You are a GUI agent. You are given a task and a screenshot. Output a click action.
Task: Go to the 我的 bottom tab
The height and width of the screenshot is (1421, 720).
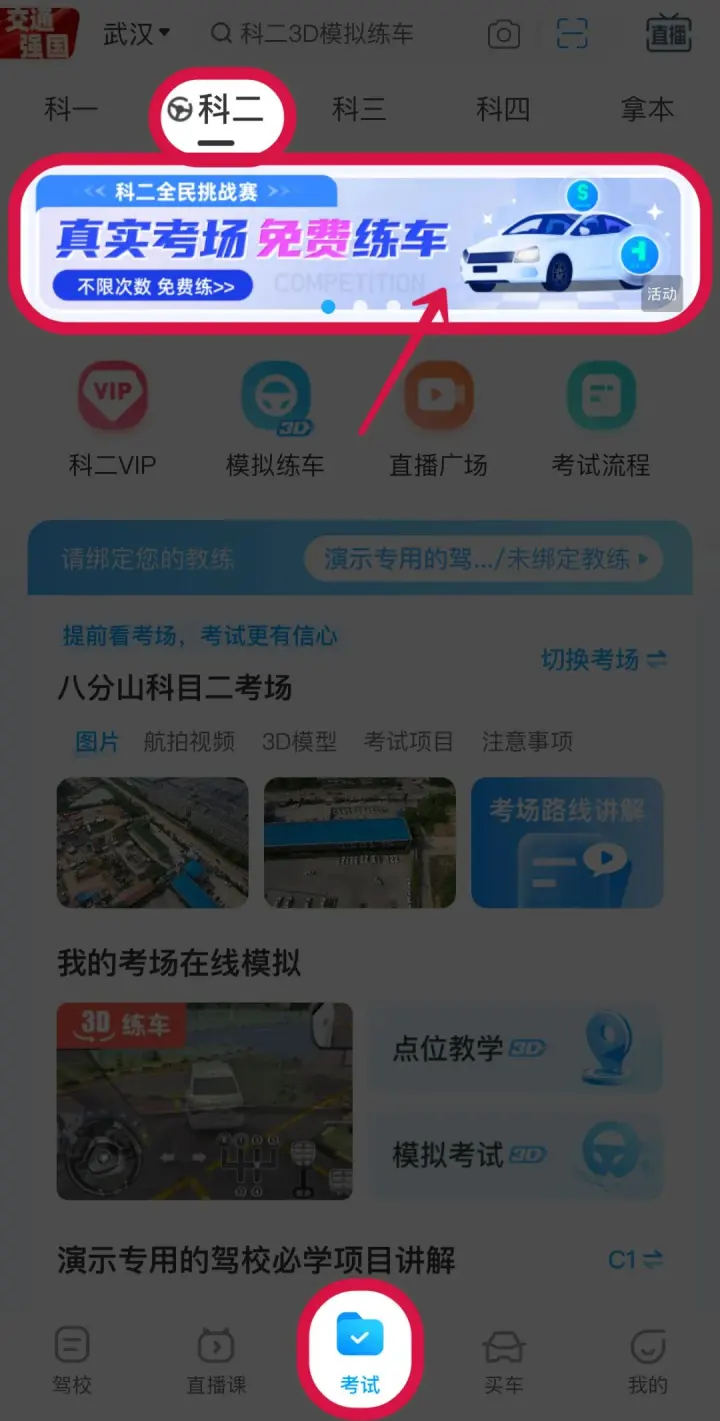(647, 1361)
